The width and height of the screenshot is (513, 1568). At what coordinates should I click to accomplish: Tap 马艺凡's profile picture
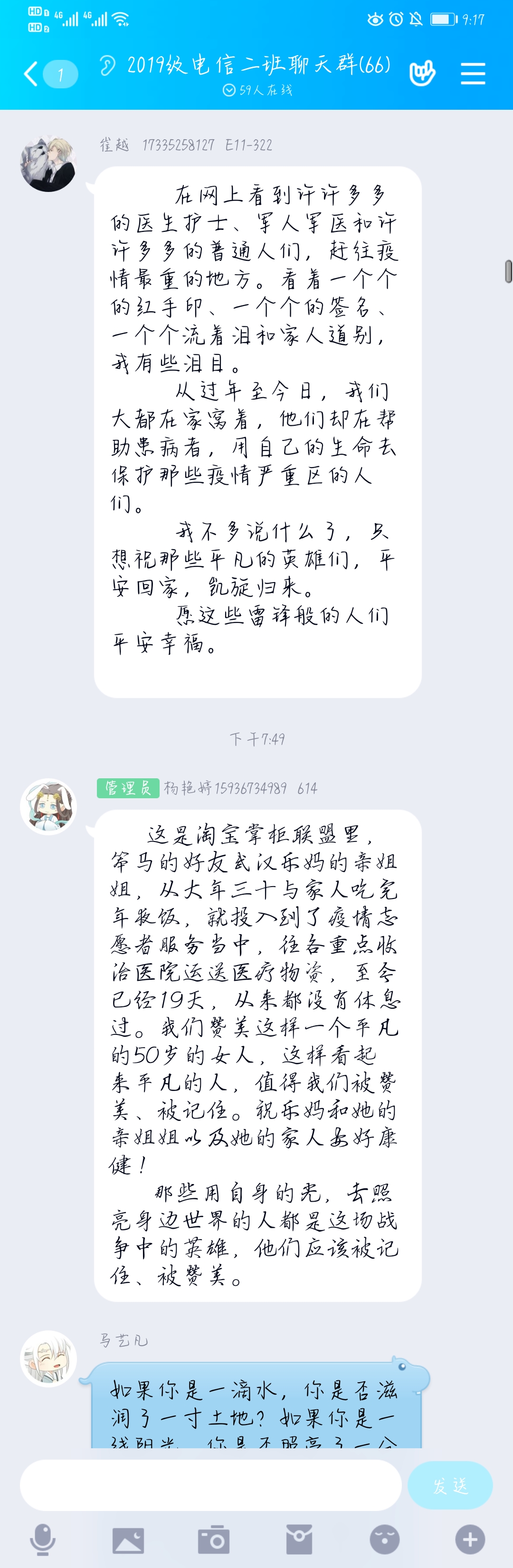point(48,1358)
